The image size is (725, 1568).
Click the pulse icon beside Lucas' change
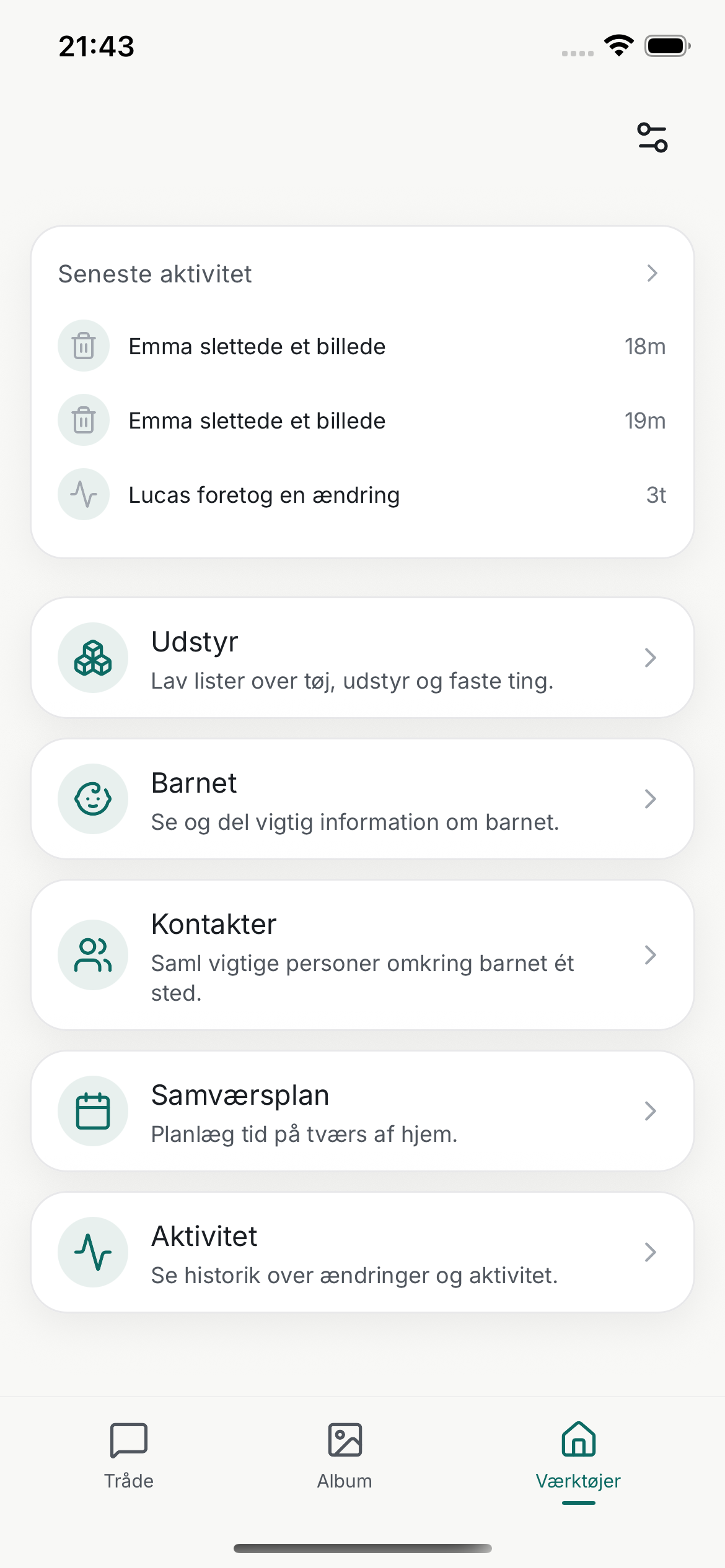pos(84,495)
